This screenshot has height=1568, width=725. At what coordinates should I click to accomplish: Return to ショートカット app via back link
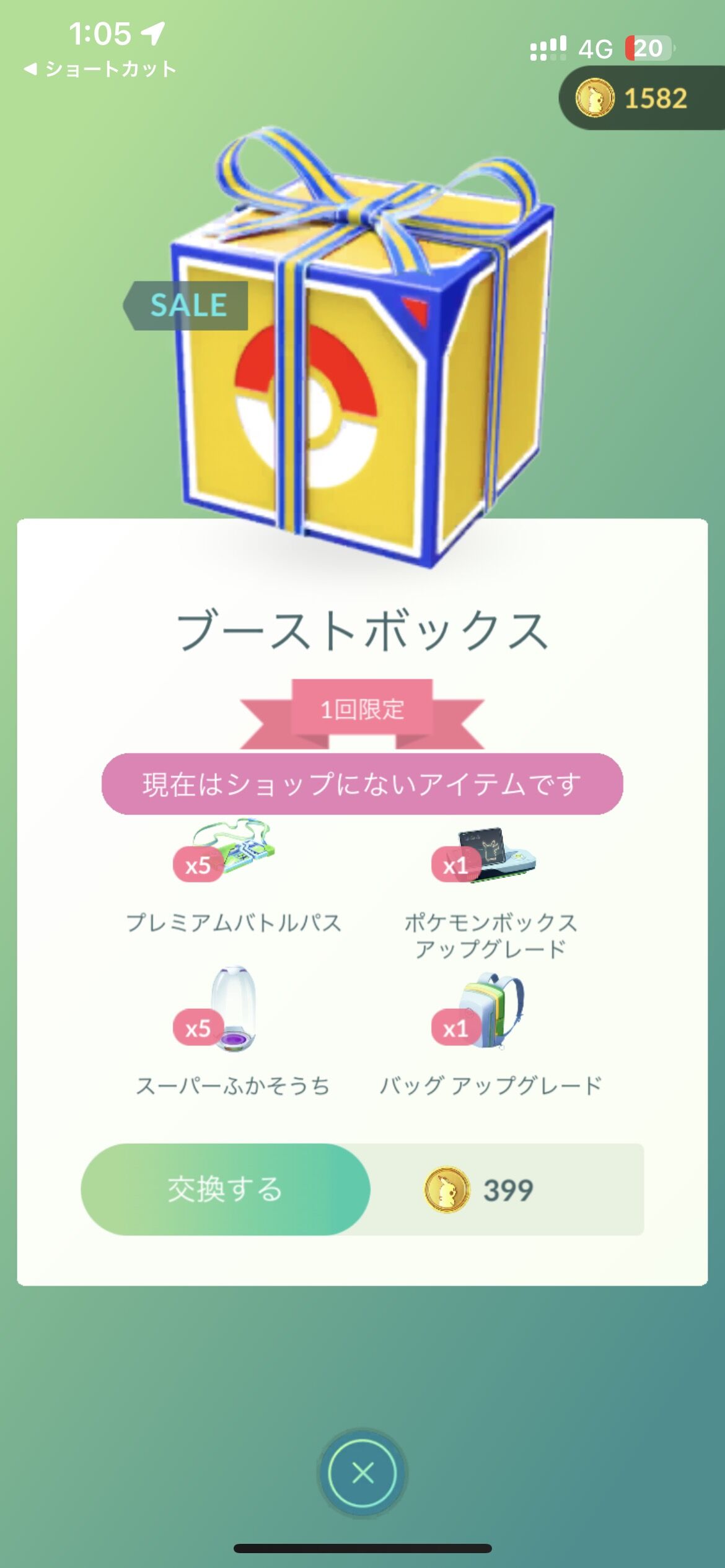click(100, 69)
